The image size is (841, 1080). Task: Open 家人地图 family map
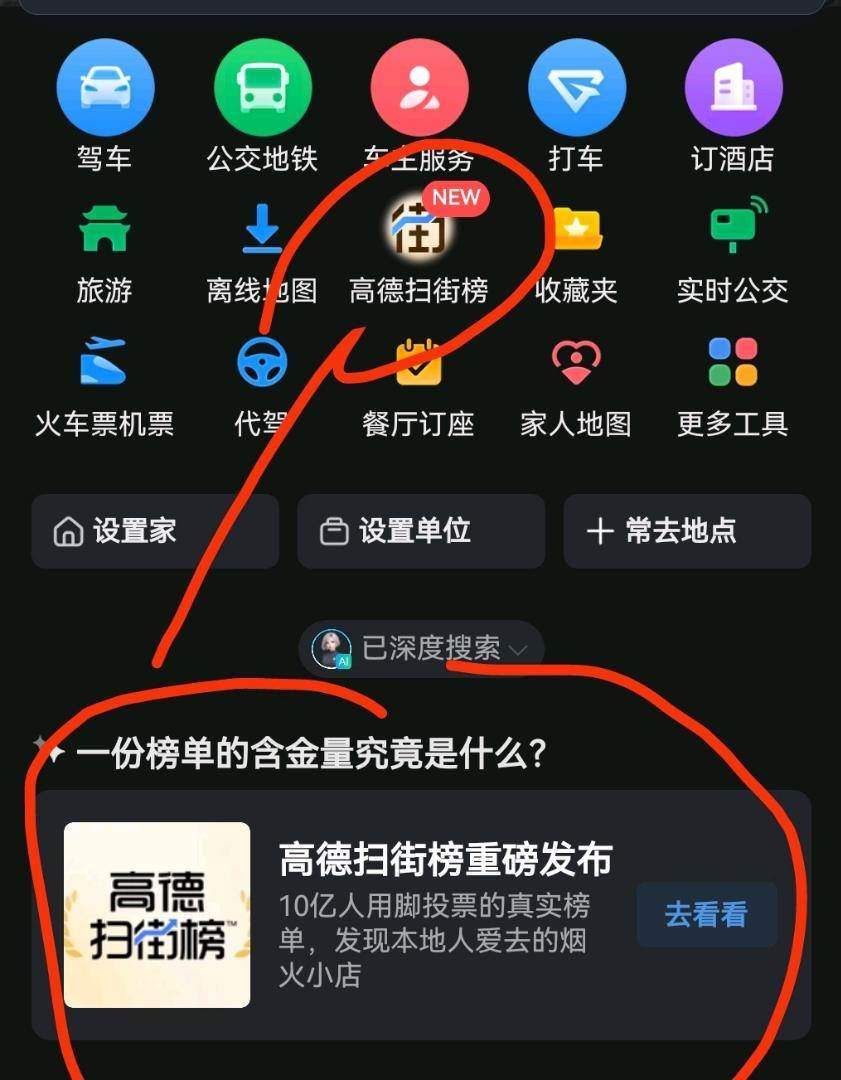[x=576, y=362]
